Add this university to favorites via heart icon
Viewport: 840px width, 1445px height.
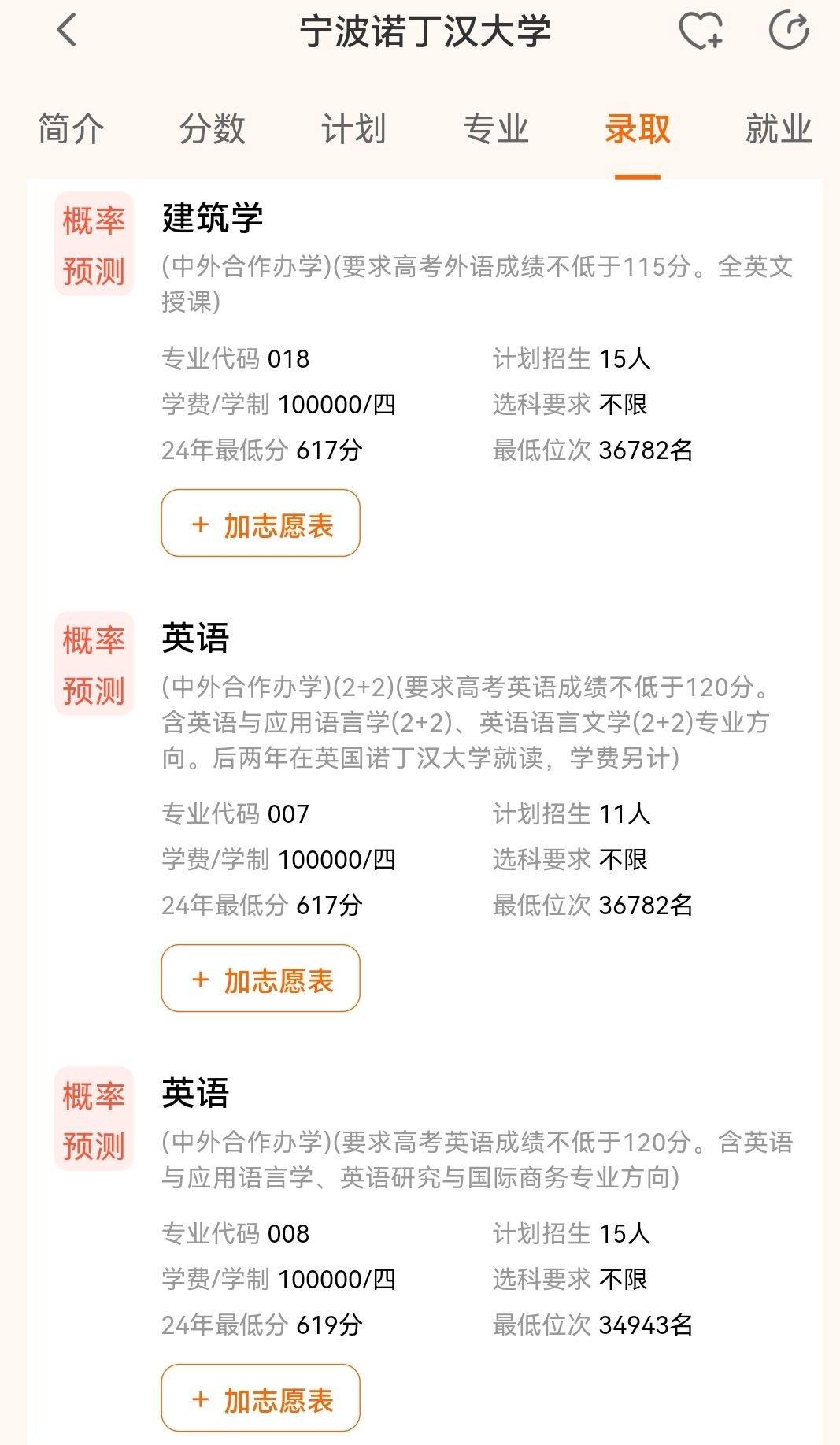tap(701, 31)
